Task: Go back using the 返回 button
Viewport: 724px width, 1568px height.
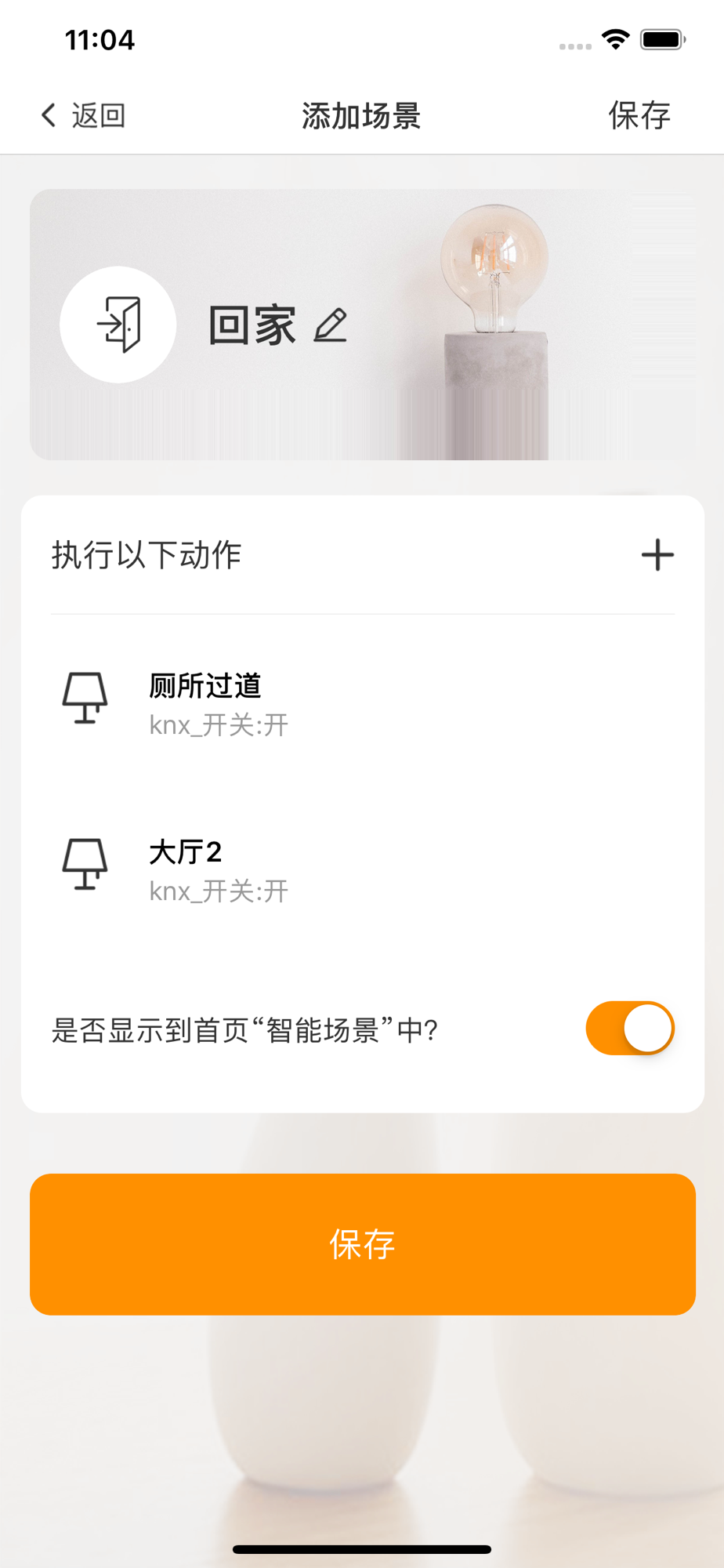Action: 83,115
